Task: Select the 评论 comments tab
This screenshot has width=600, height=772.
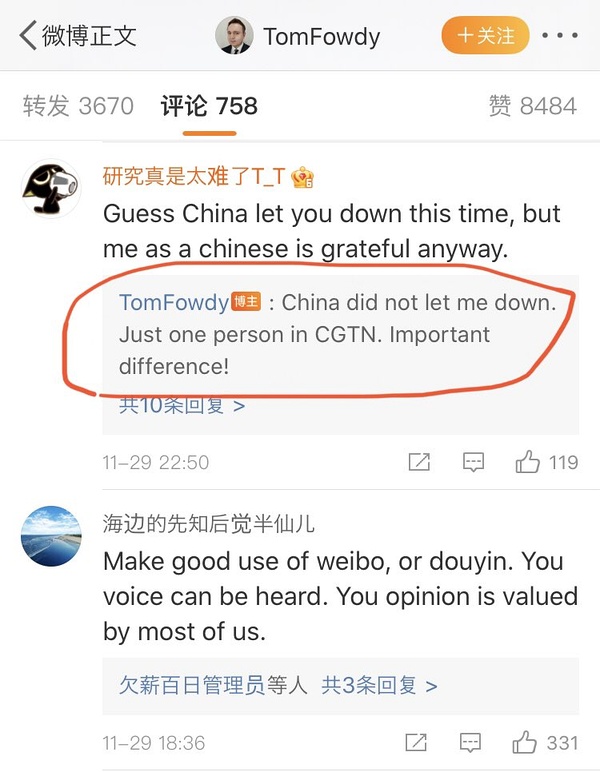Action: coord(209,106)
